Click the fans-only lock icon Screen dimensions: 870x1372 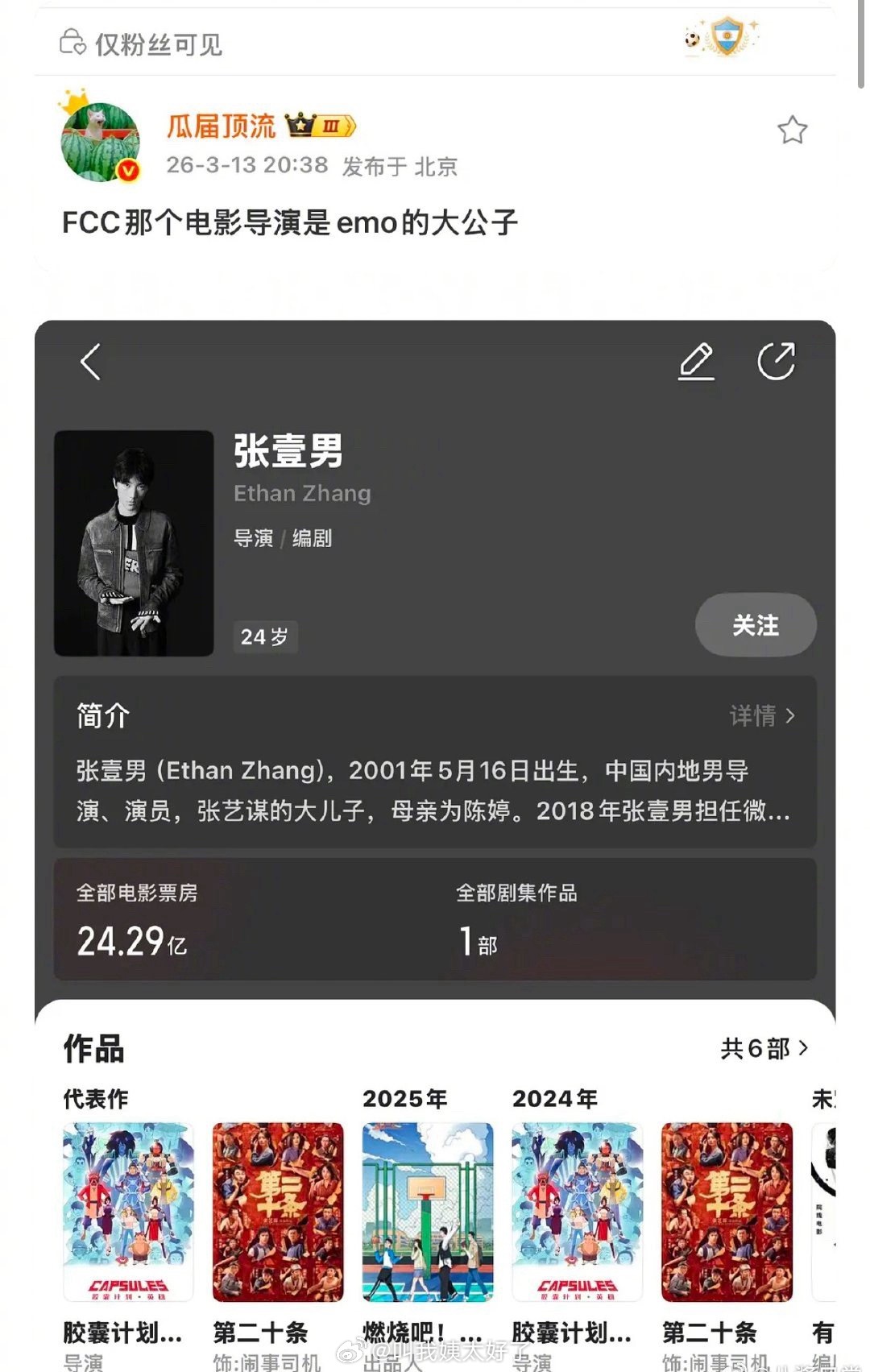pos(72,44)
